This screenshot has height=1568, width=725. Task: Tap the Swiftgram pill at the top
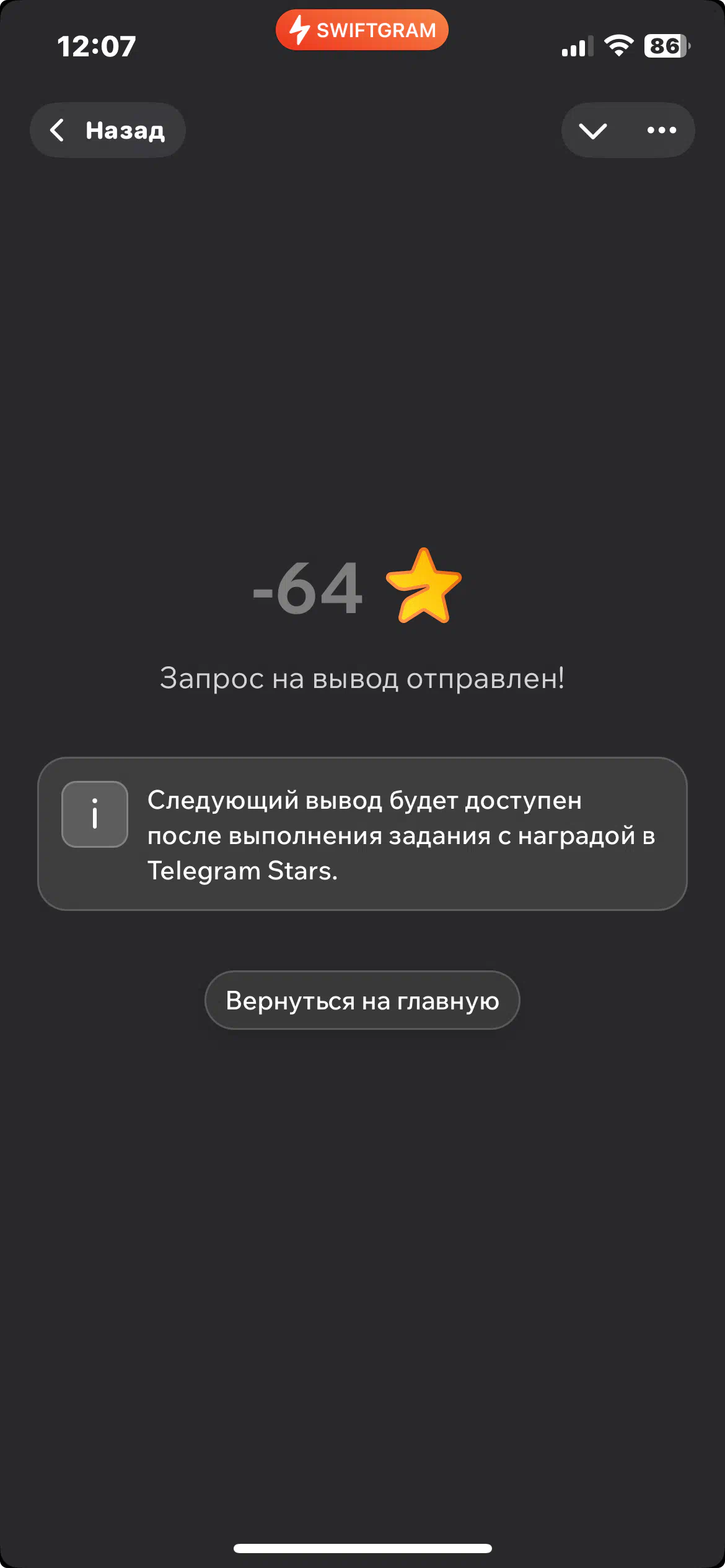362,30
